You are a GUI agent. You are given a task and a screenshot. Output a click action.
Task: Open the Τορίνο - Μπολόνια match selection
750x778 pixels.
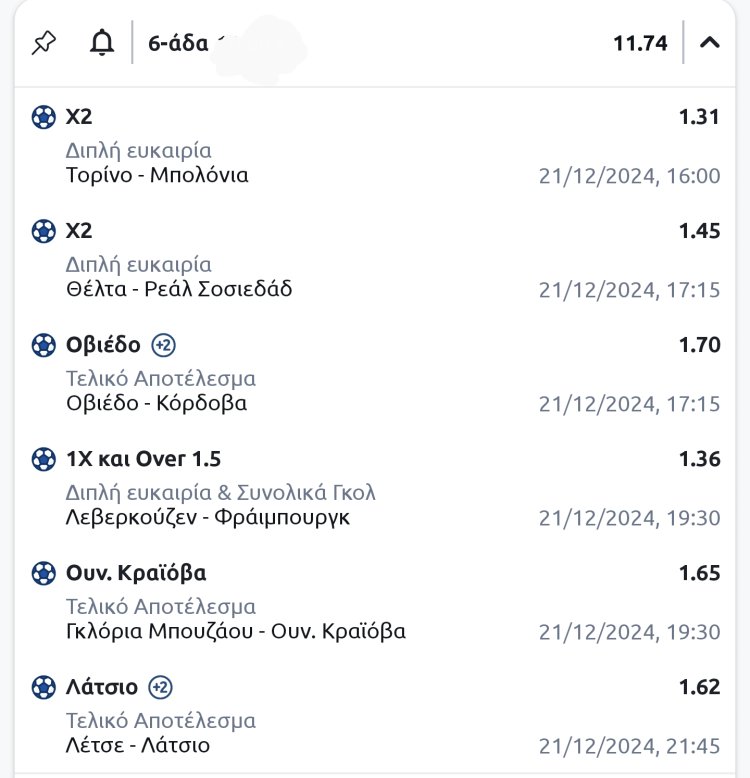(157, 175)
